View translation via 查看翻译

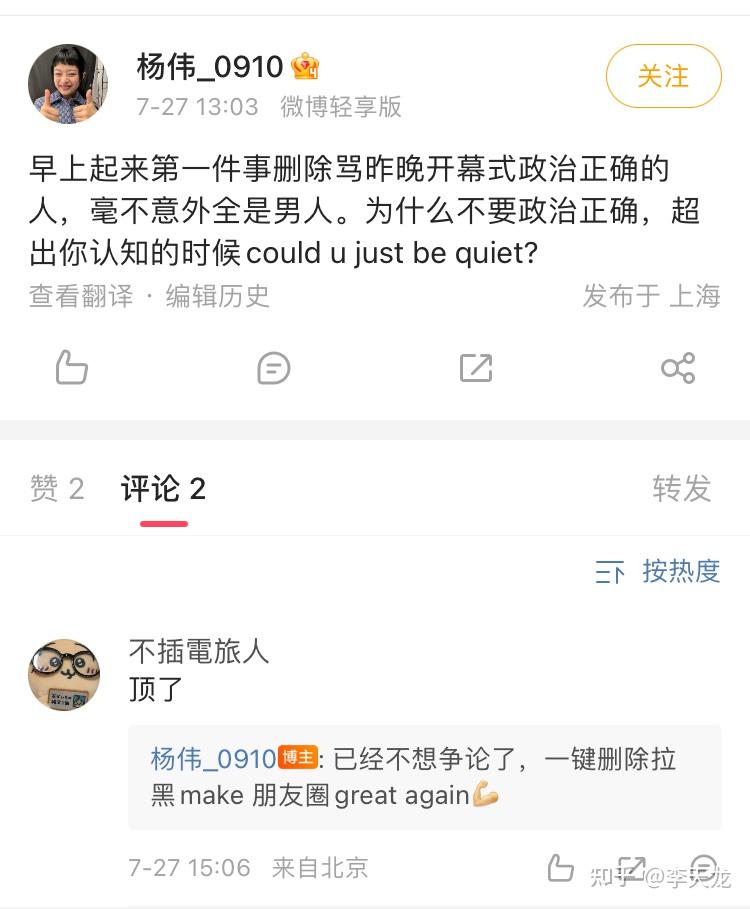pos(81,296)
